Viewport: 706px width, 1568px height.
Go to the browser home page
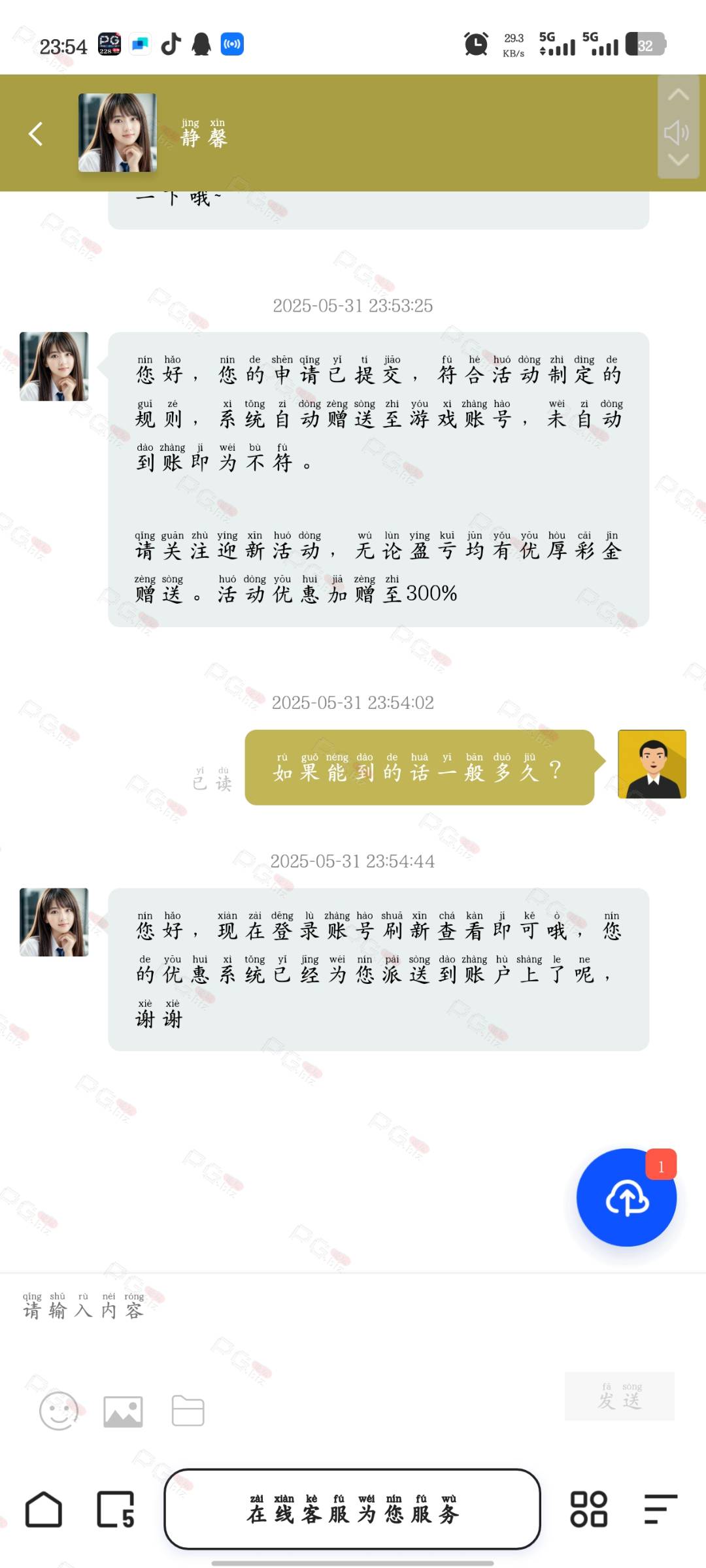point(44,1509)
